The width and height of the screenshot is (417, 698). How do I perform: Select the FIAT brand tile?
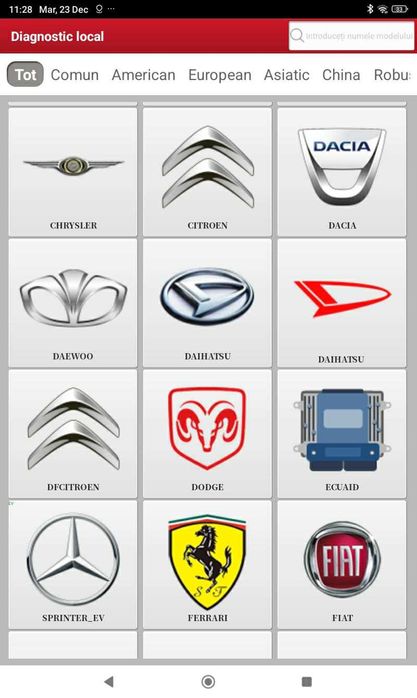click(342, 564)
